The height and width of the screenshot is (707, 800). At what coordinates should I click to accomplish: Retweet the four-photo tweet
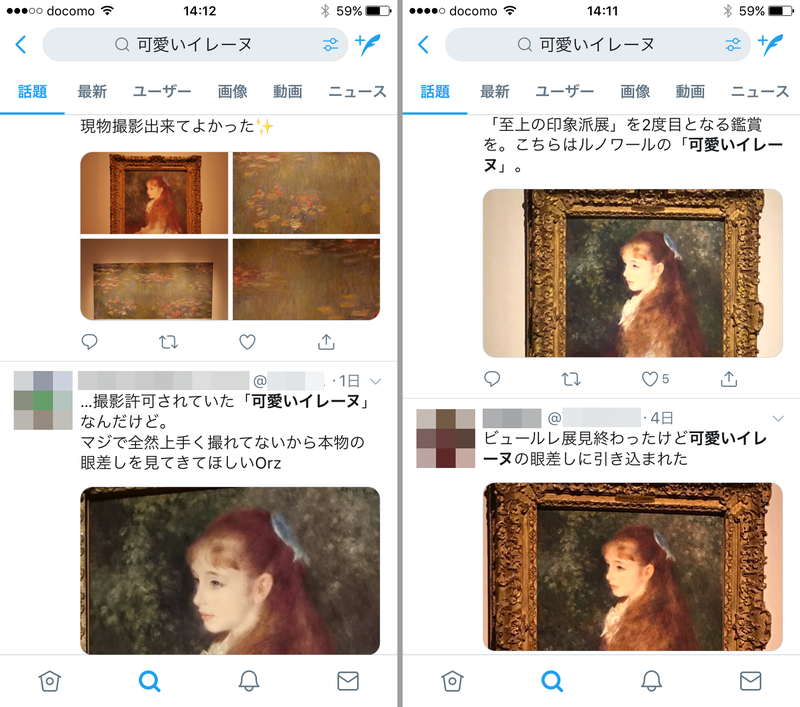[x=169, y=342]
